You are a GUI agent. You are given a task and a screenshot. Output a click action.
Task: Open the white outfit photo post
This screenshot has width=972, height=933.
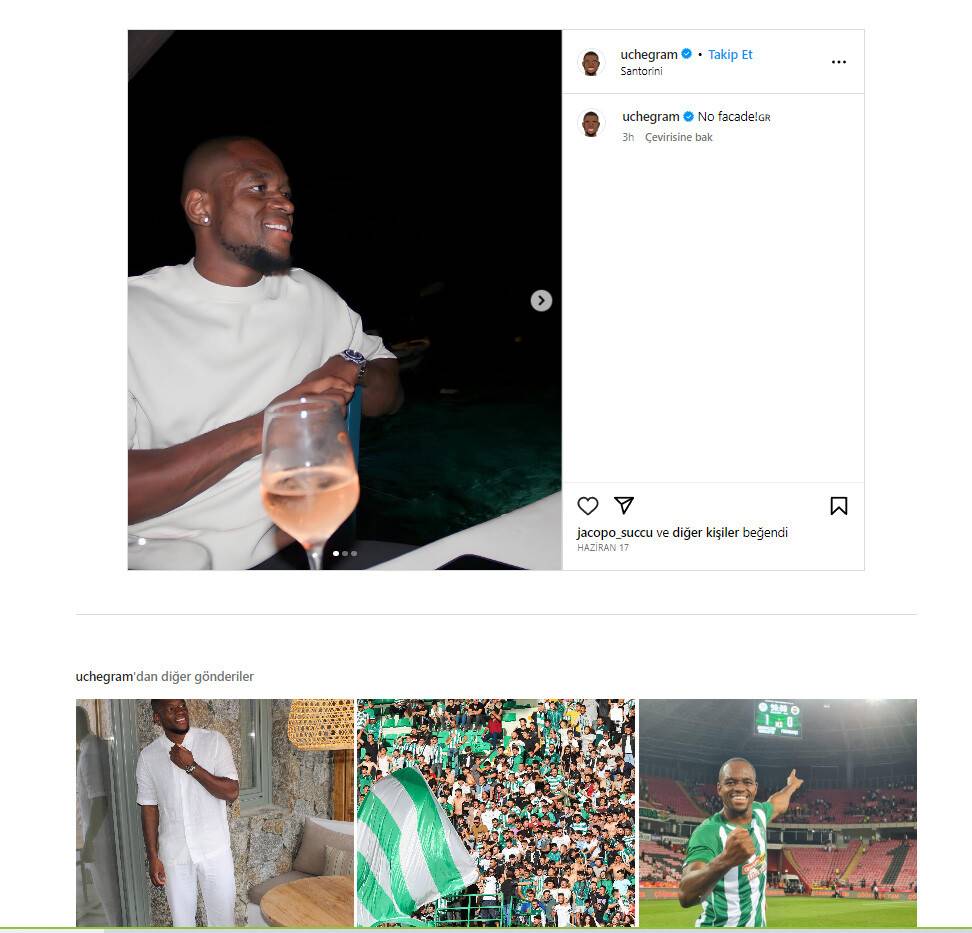(214, 812)
